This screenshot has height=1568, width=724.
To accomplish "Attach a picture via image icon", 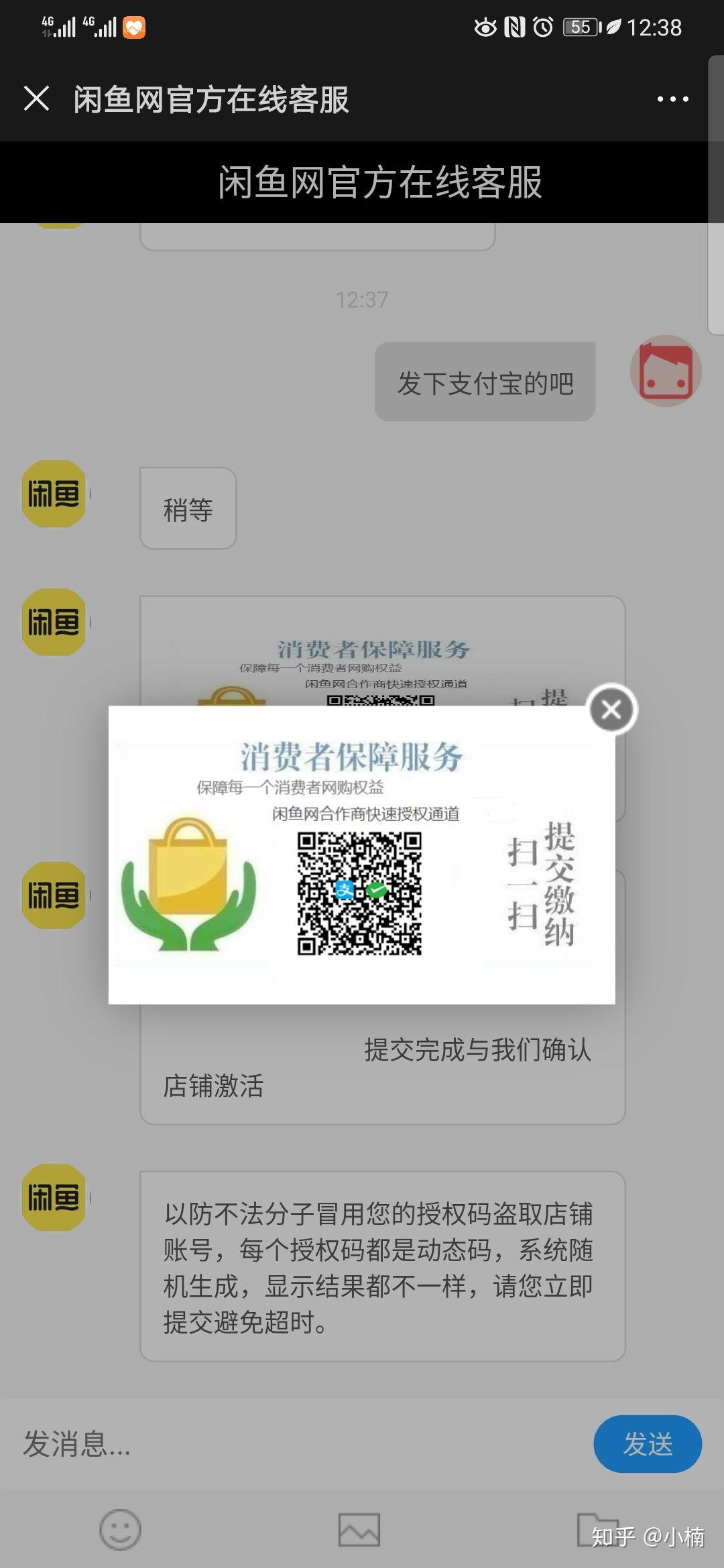I will pyautogui.click(x=359, y=1530).
